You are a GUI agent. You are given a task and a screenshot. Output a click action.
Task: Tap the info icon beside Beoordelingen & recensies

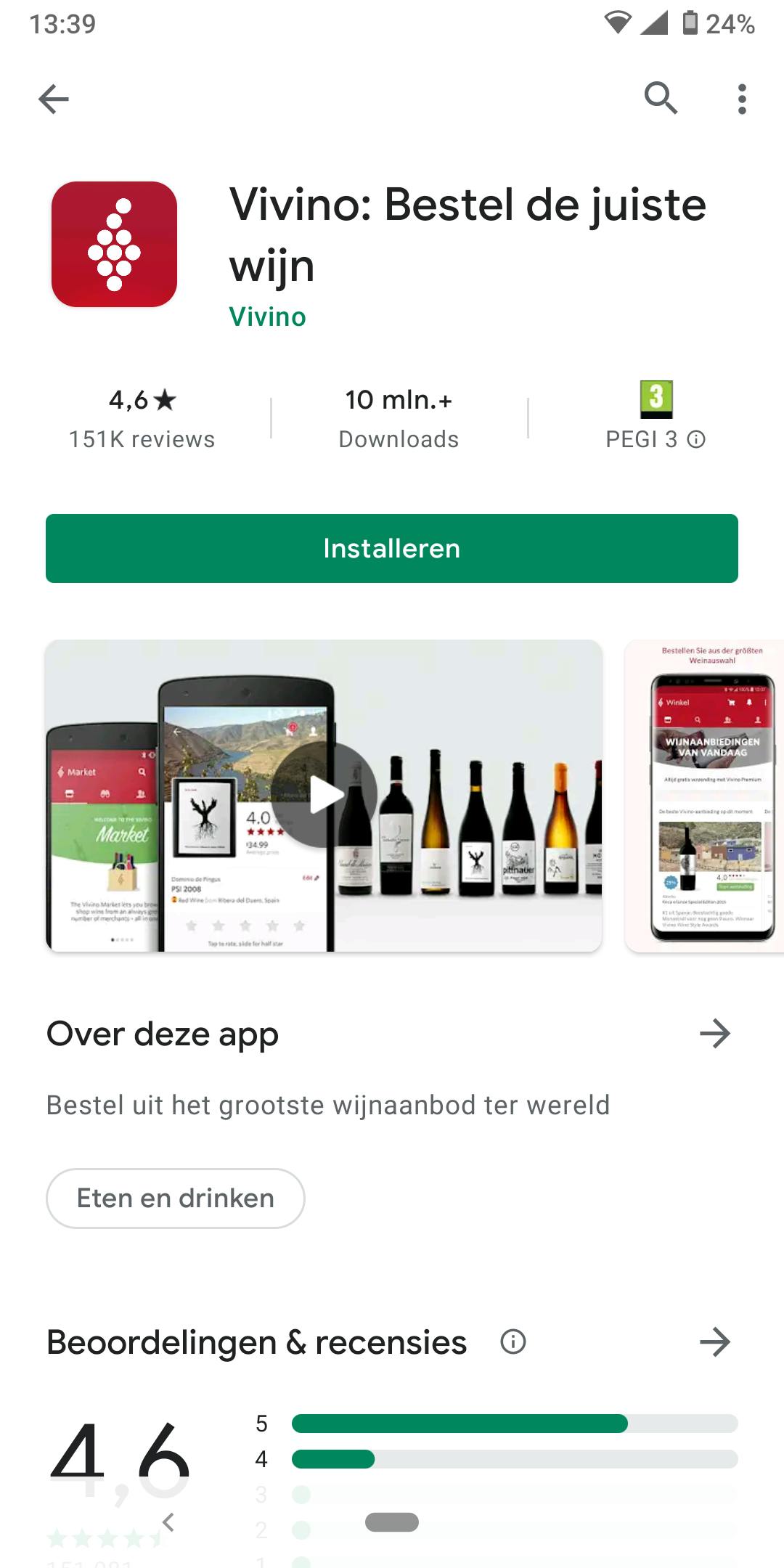point(513,1342)
